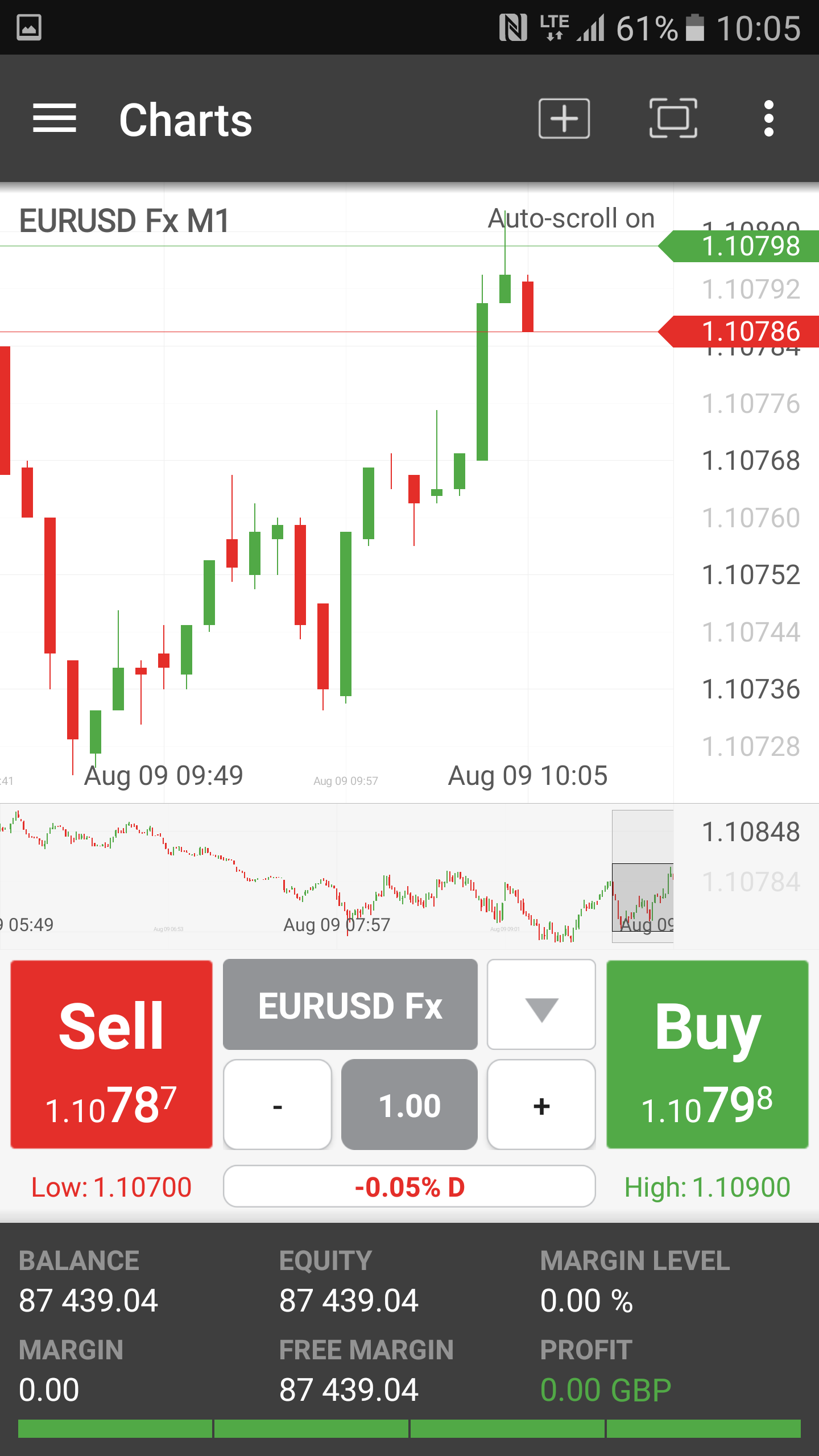Screen dimensions: 819x1456
Task: Open the hamburger navigation menu
Action: click(x=55, y=119)
